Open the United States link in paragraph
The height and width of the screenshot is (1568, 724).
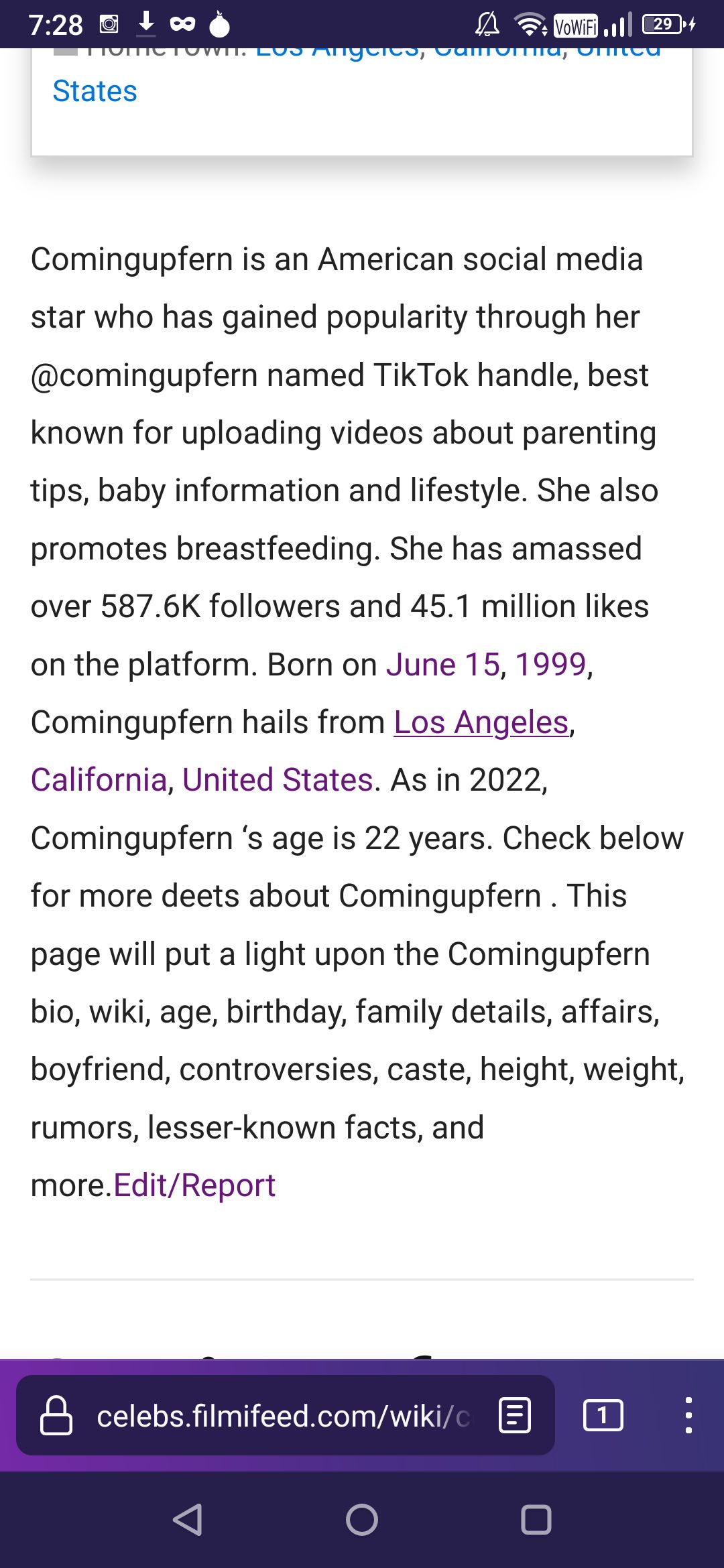[278, 781]
